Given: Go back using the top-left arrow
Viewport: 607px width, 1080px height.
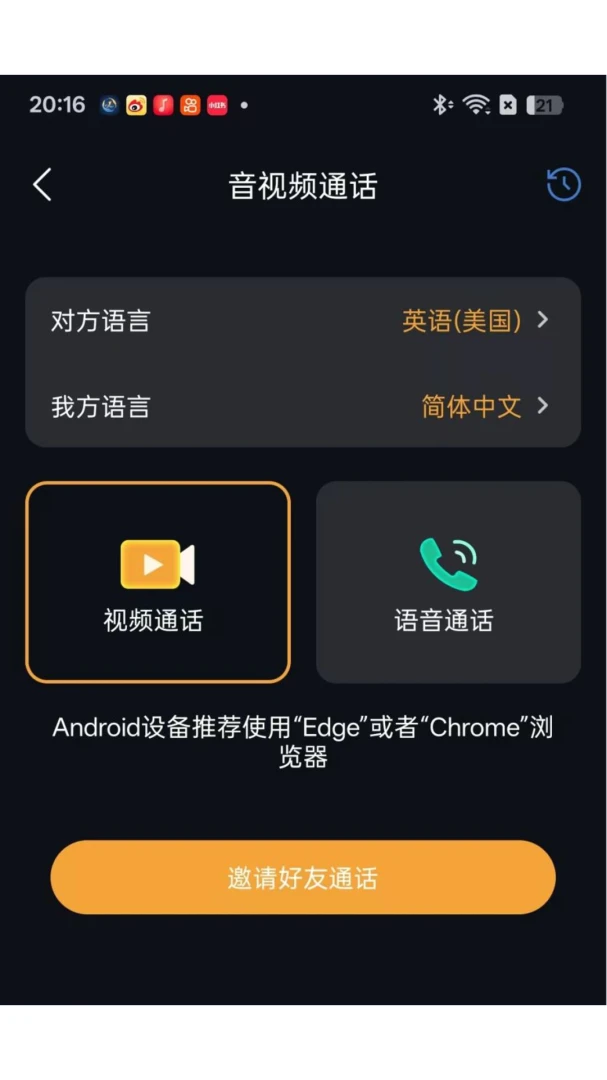Looking at the screenshot, I should point(42,185).
